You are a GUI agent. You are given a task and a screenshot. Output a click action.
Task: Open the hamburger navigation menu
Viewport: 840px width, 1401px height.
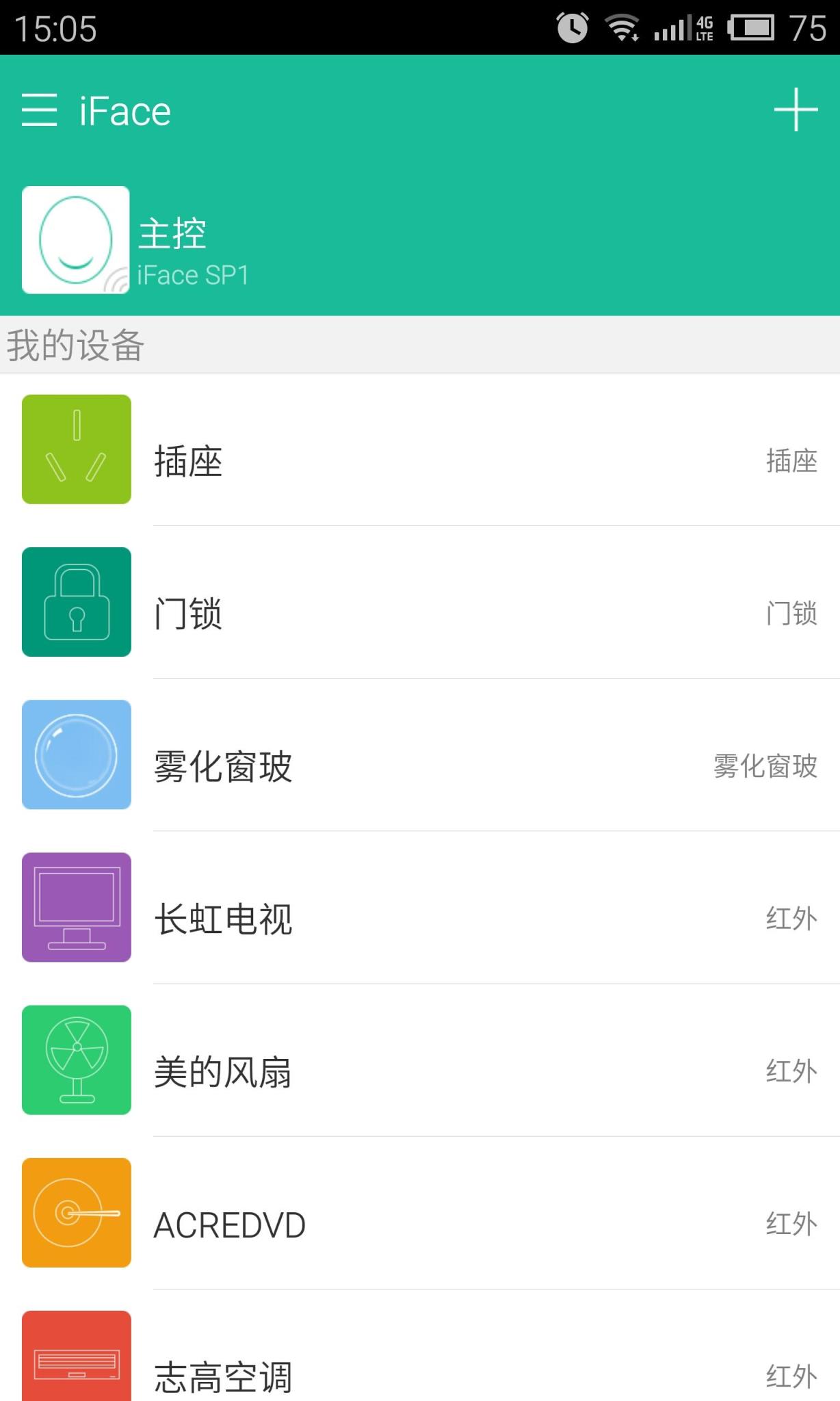click(x=39, y=112)
